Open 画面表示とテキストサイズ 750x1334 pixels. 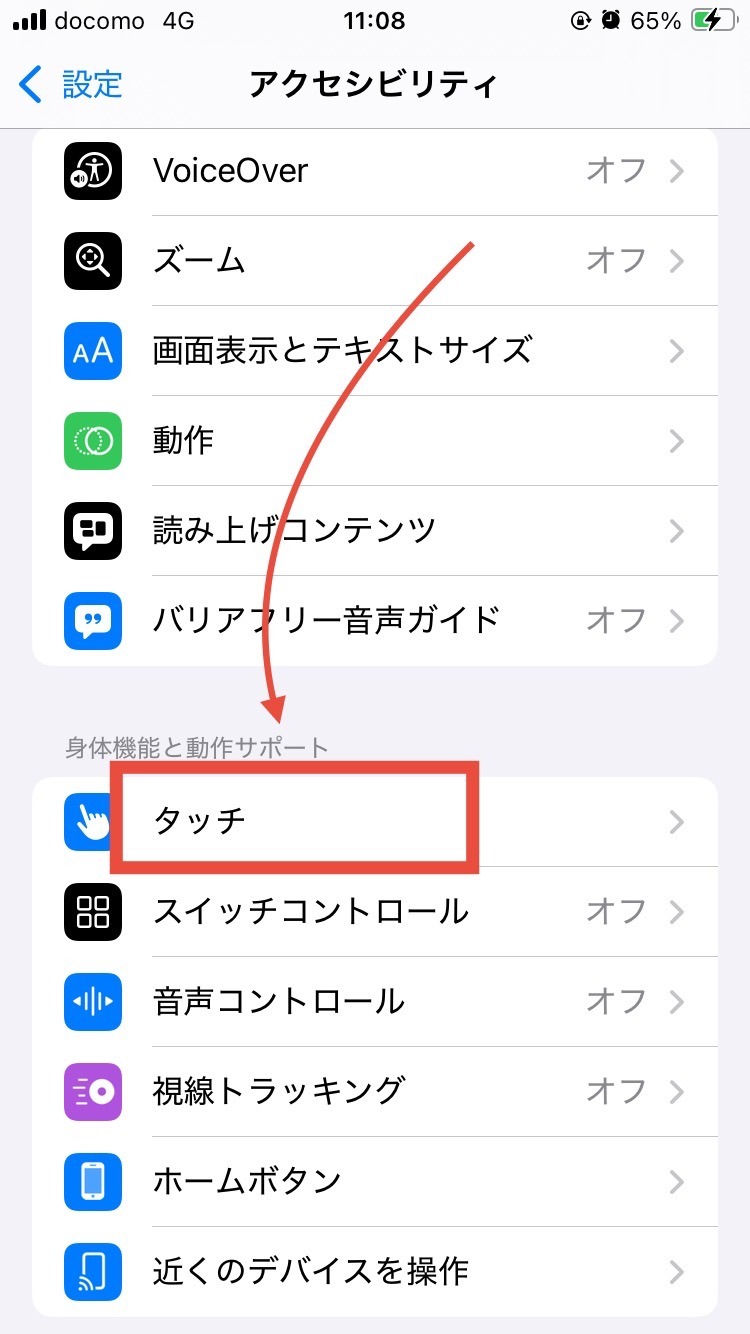coord(375,351)
